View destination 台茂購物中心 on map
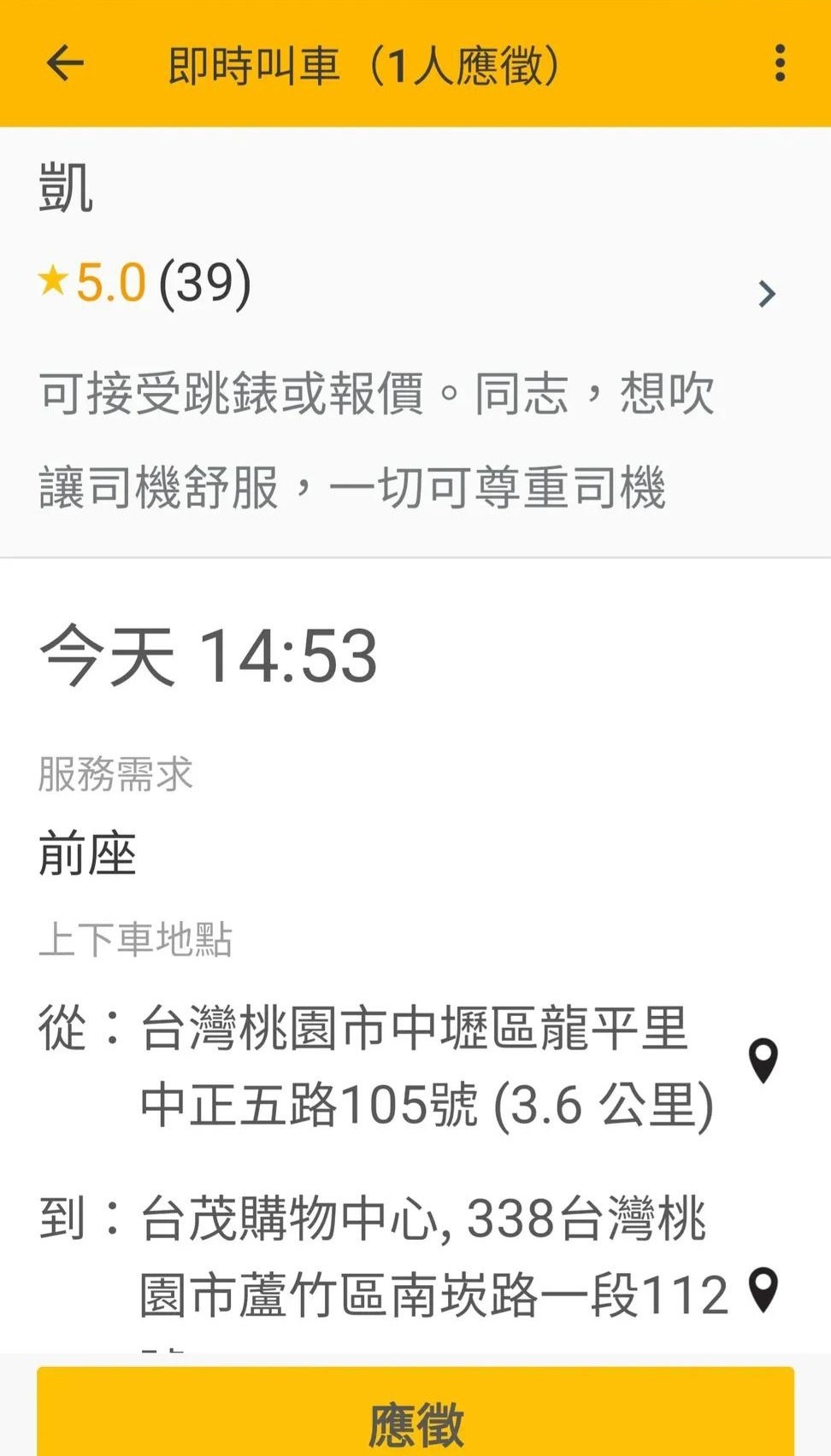 [x=763, y=1290]
